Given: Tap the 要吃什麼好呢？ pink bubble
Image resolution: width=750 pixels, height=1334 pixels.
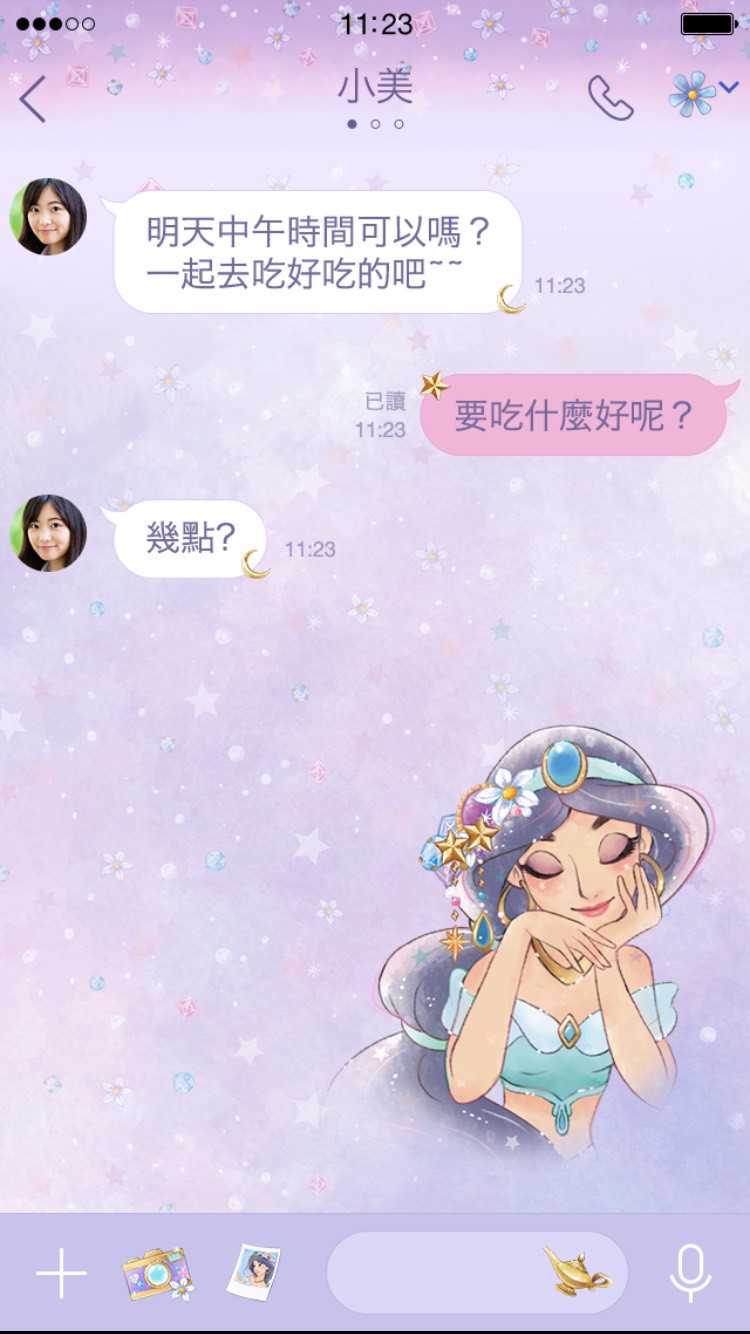Looking at the screenshot, I should [573, 414].
